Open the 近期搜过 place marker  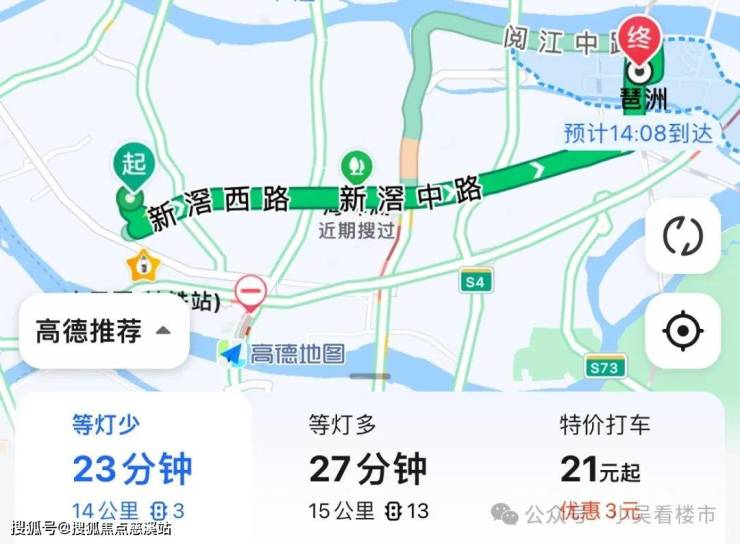click(353, 165)
